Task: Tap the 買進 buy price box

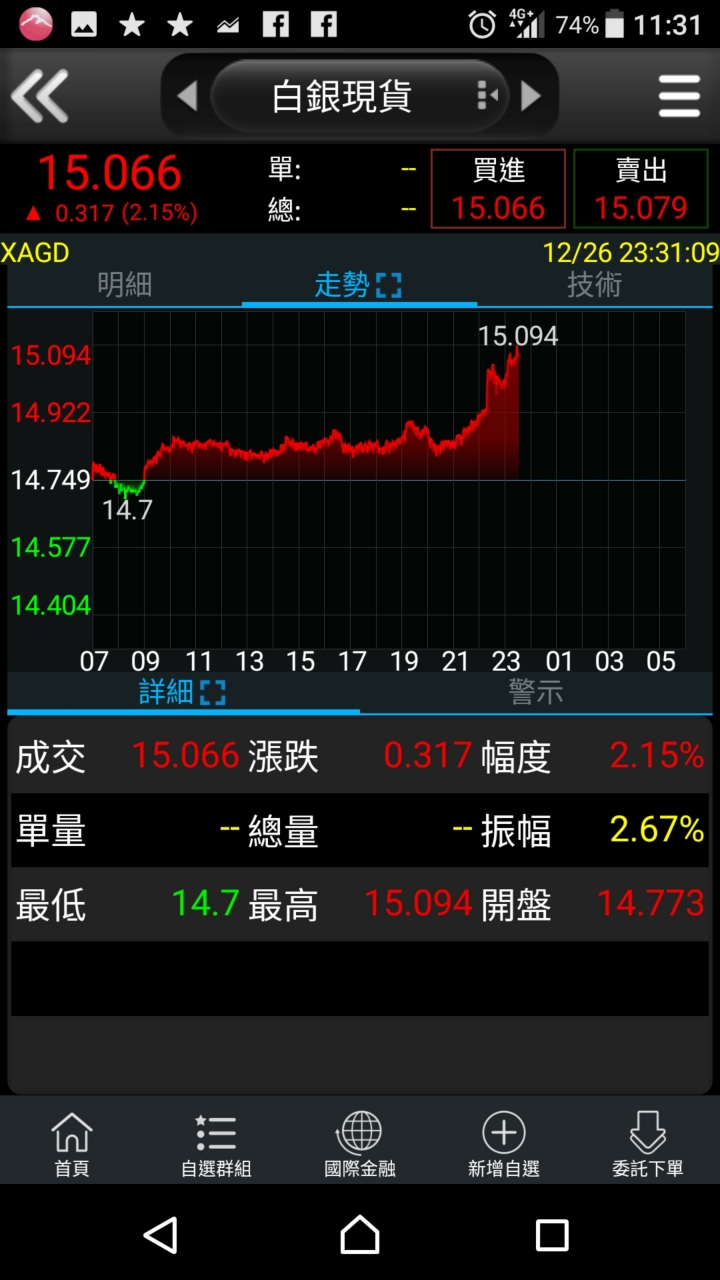Action: (498, 189)
